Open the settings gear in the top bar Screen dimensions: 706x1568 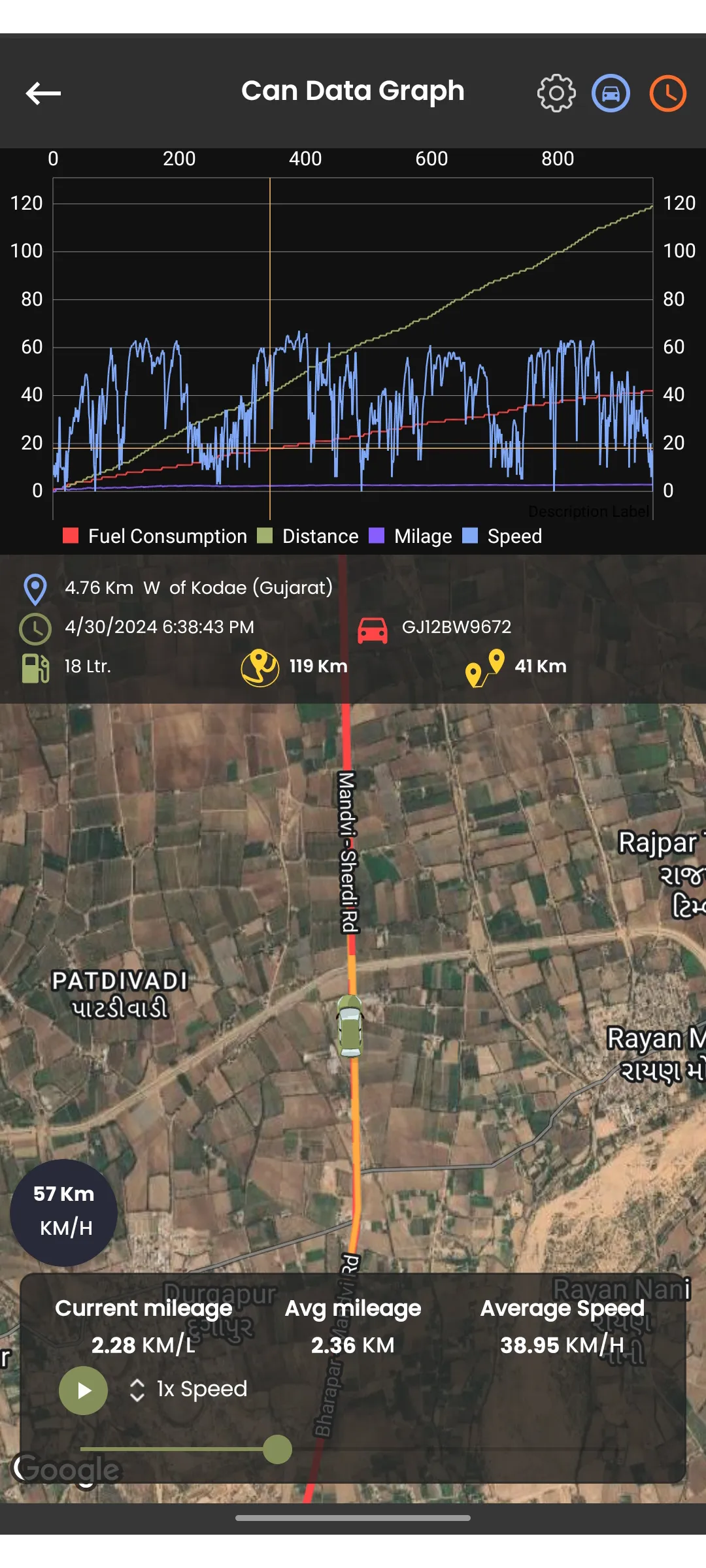(x=556, y=93)
